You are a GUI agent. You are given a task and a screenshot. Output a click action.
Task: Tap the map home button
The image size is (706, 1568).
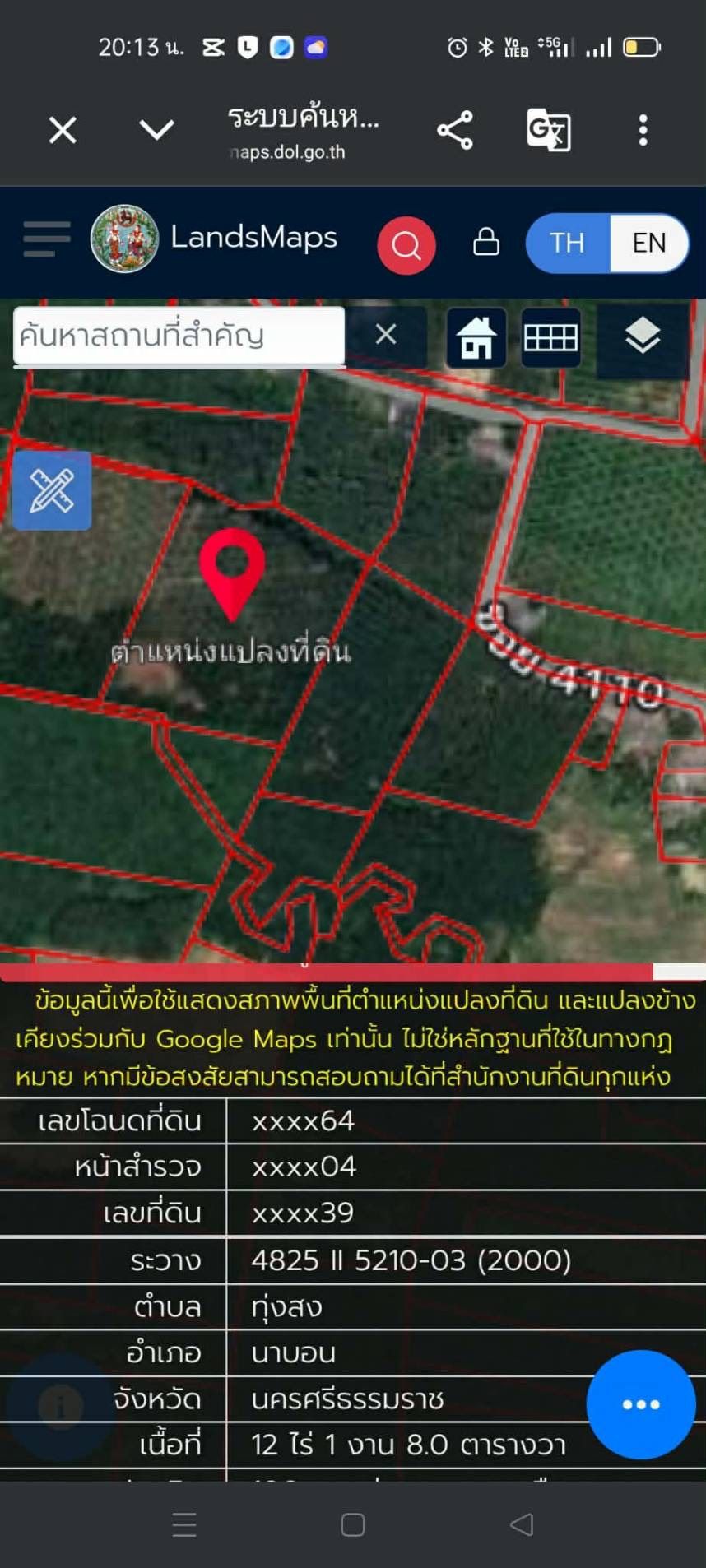click(x=476, y=337)
